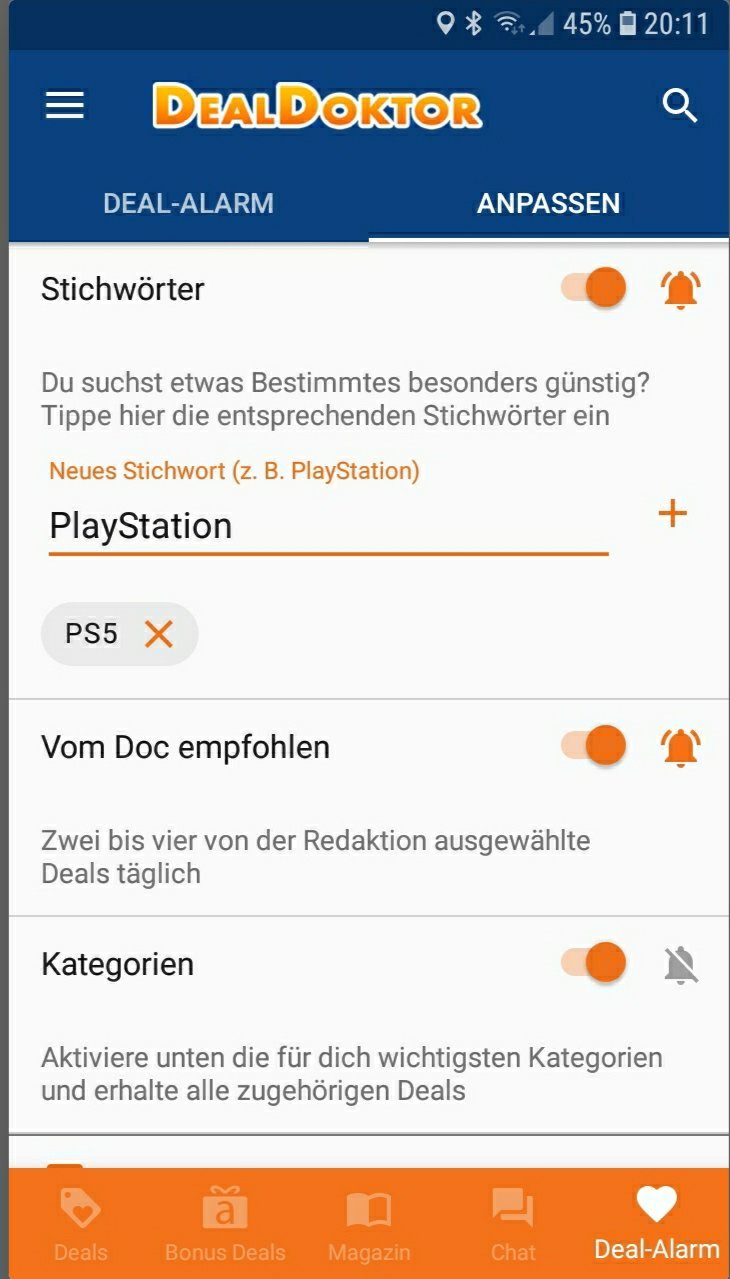Disable the Vom Doc empfohlen switch
This screenshot has width=730, height=1279.
coord(594,746)
